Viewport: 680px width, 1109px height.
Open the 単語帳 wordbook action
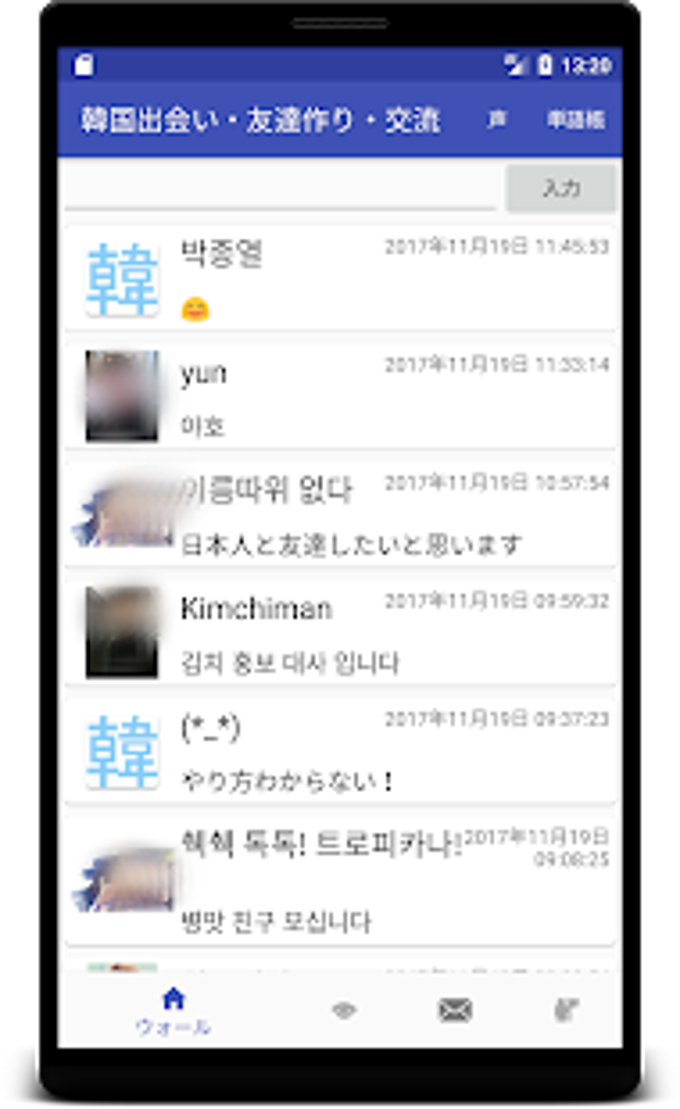click(x=575, y=120)
